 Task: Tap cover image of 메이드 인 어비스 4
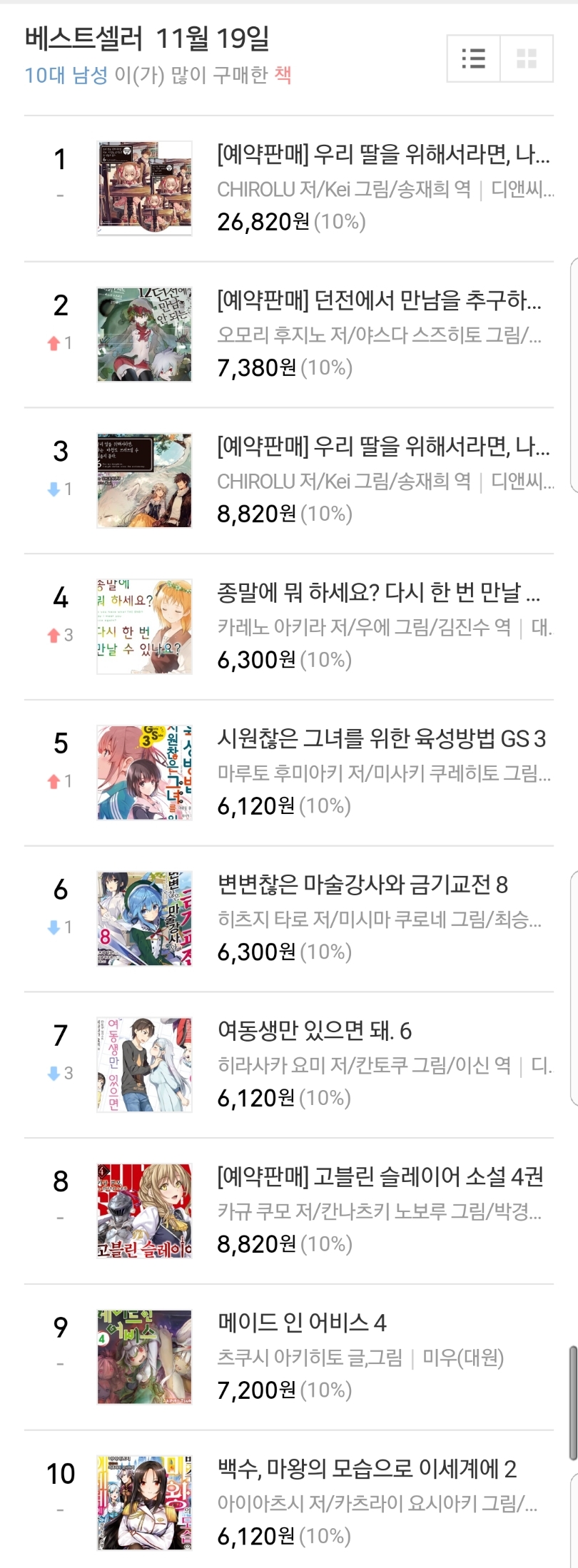coord(144,1357)
